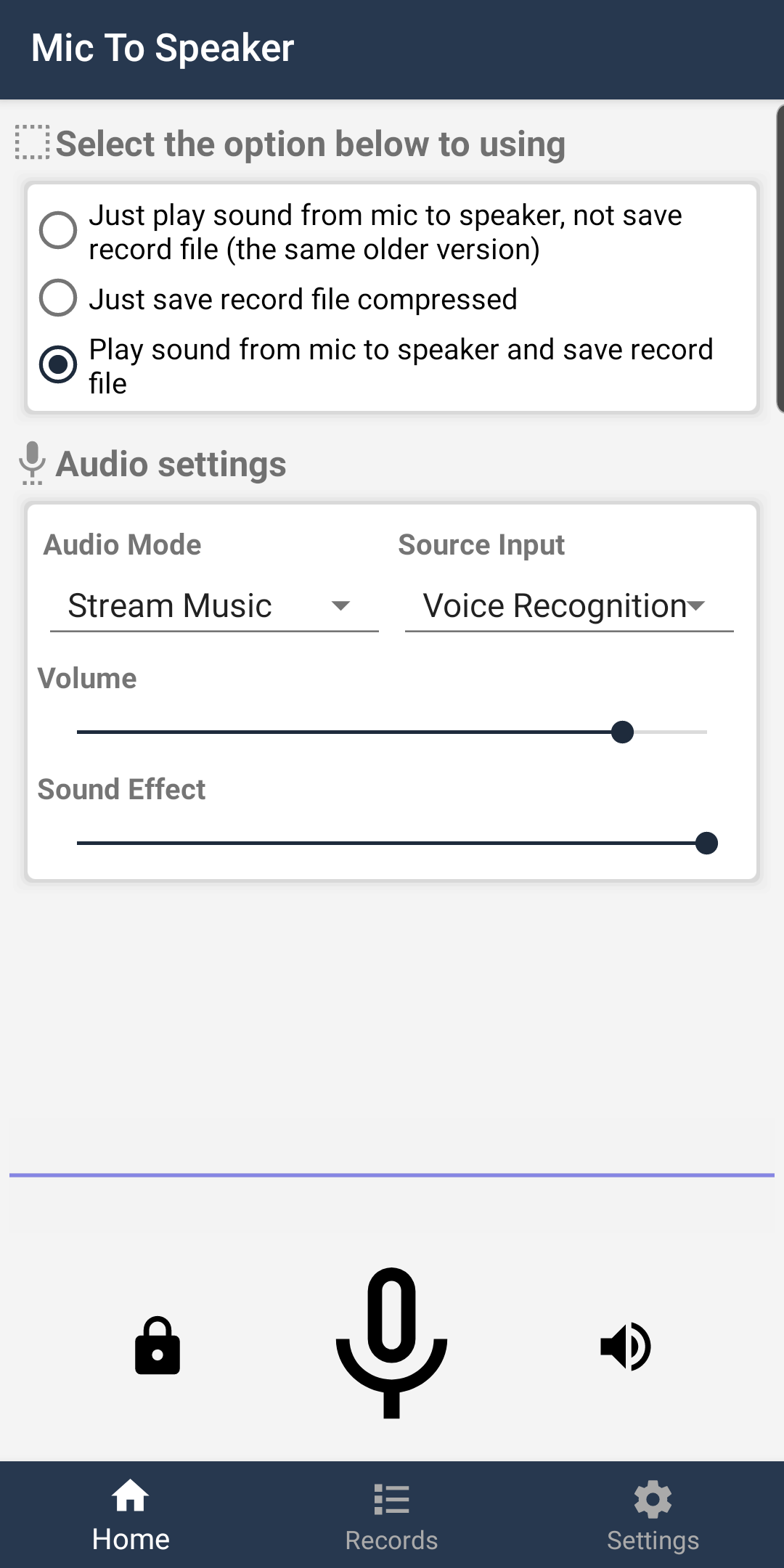Click the mic icon beside Audio settings
Screen dimensions: 784x1568
pos(32,463)
